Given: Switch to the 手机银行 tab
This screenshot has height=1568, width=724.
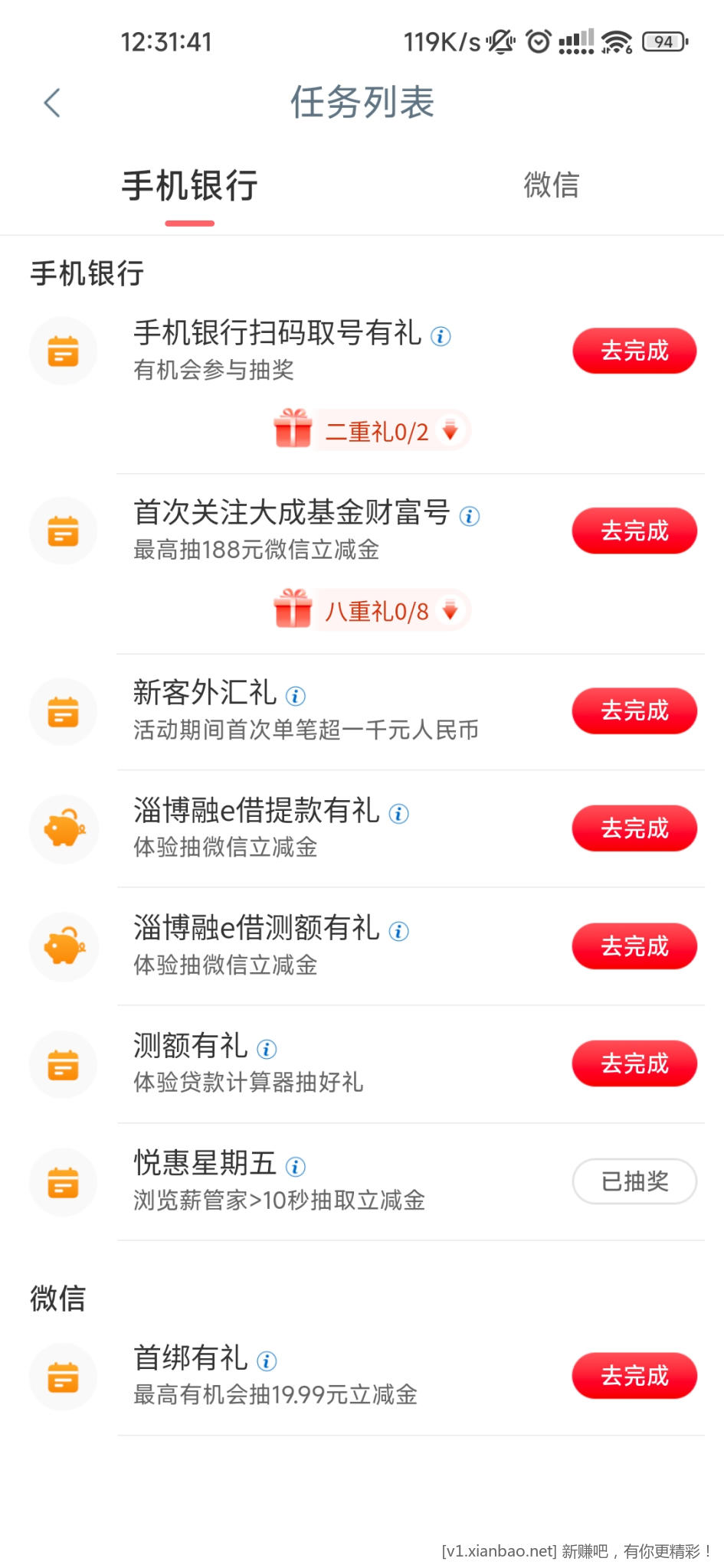Looking at the screenshot, I should pos(188,186).
